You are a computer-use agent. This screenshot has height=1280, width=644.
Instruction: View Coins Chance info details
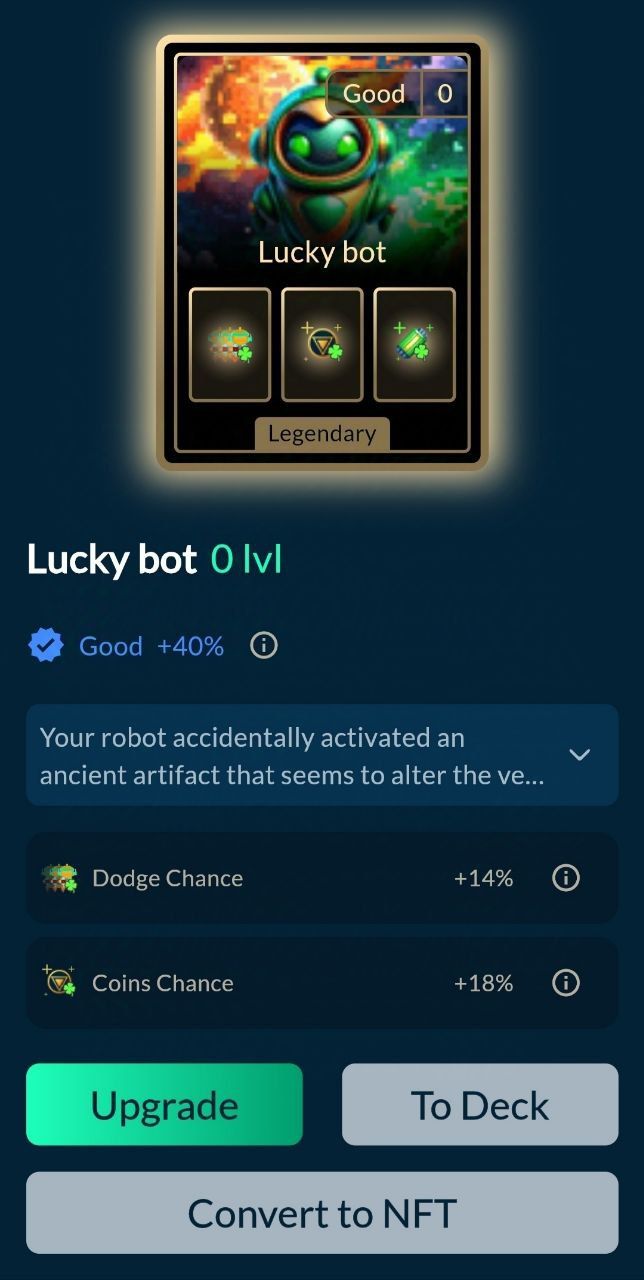(x=565, y=983)
